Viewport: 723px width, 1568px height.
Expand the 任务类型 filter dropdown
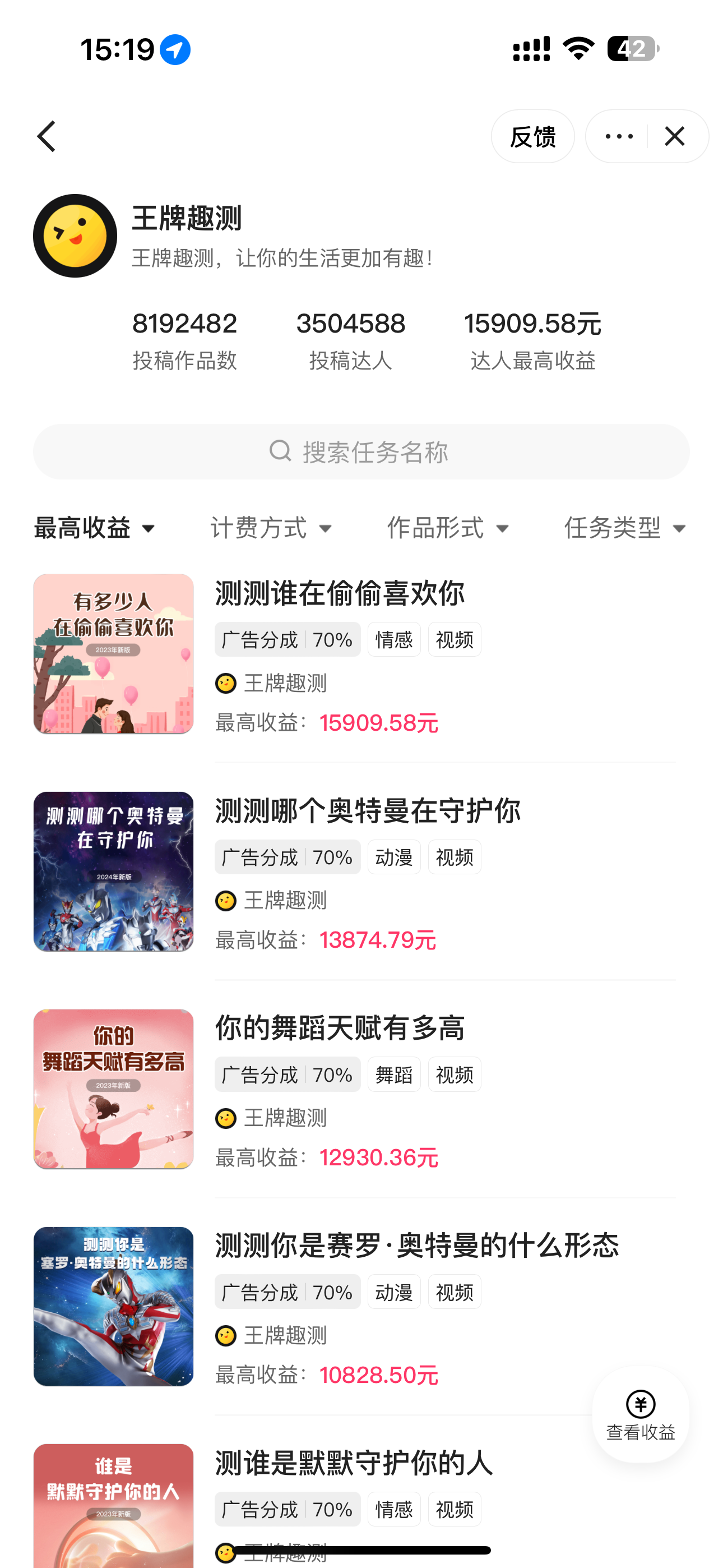624,528
